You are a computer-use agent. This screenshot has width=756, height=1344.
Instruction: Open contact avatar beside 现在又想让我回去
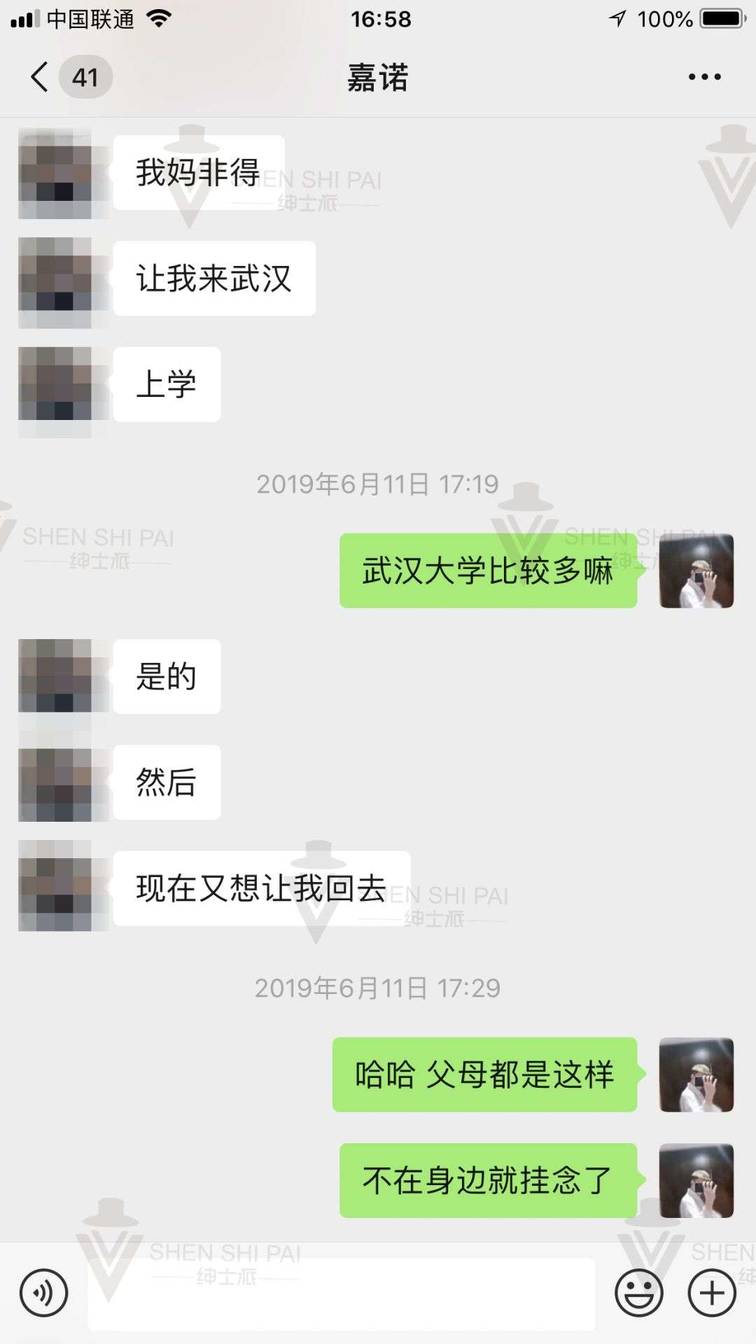tap(55, 887)
